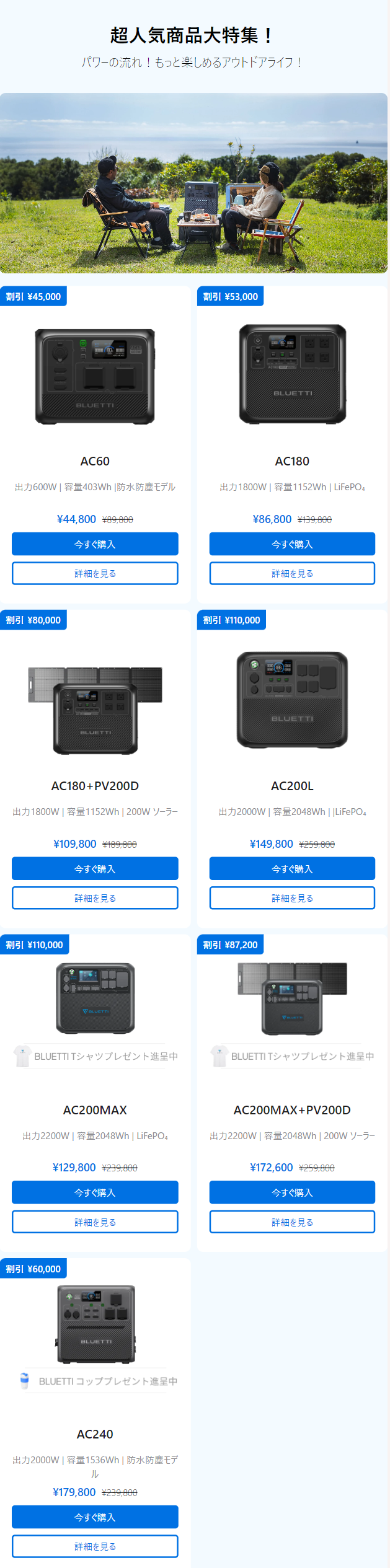Open 詳細を見る for AC200MAX
This screenshot has height=1568, width=390.
point(95,1222)
